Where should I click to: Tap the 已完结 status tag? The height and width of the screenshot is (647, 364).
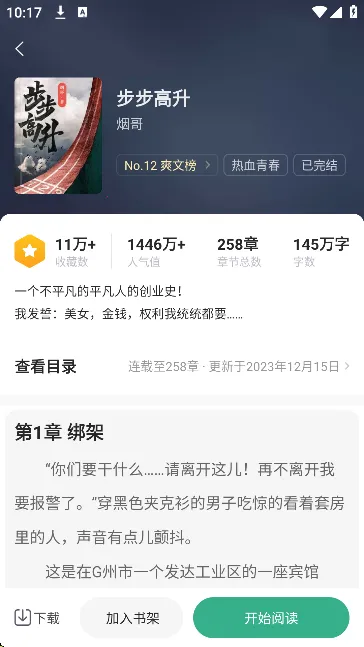click(319, 165)
